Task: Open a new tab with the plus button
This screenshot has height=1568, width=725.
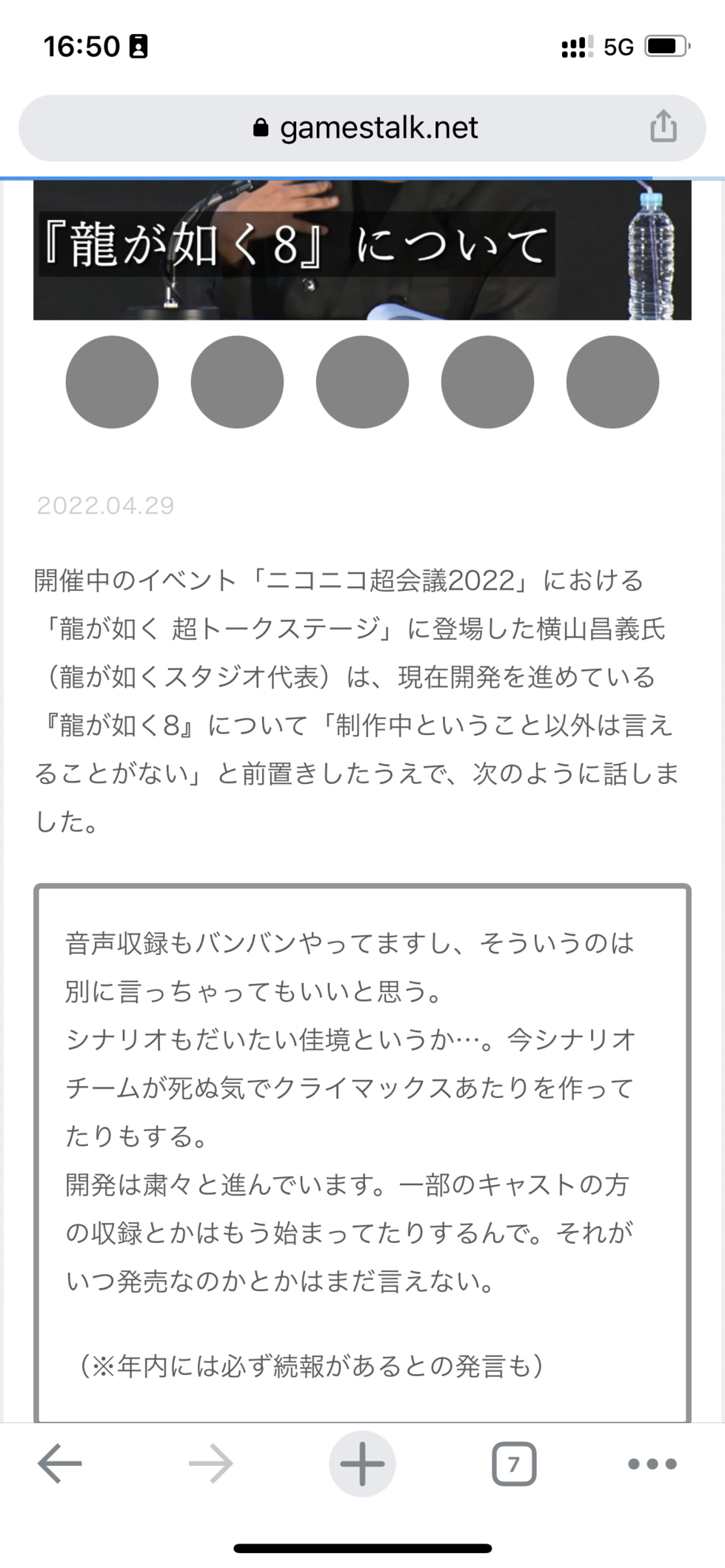Action: click(362, 1464)
